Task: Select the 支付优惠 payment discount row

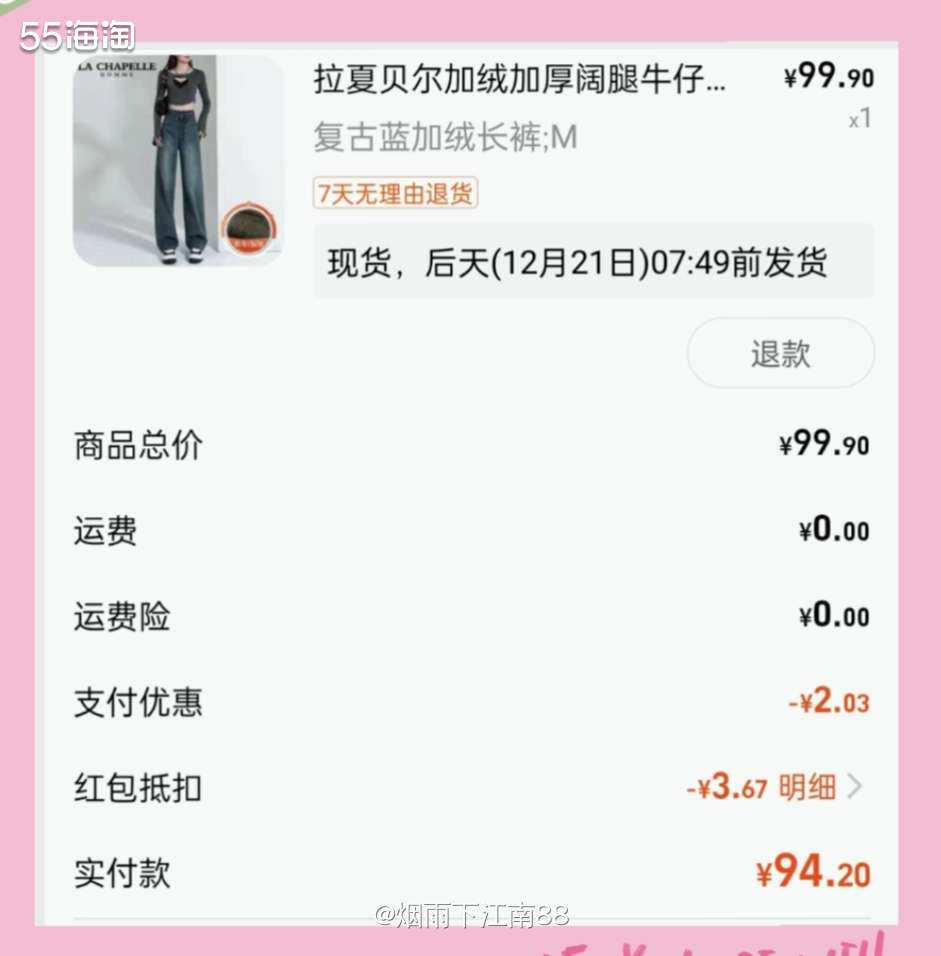Action: [x=139, y=703]
